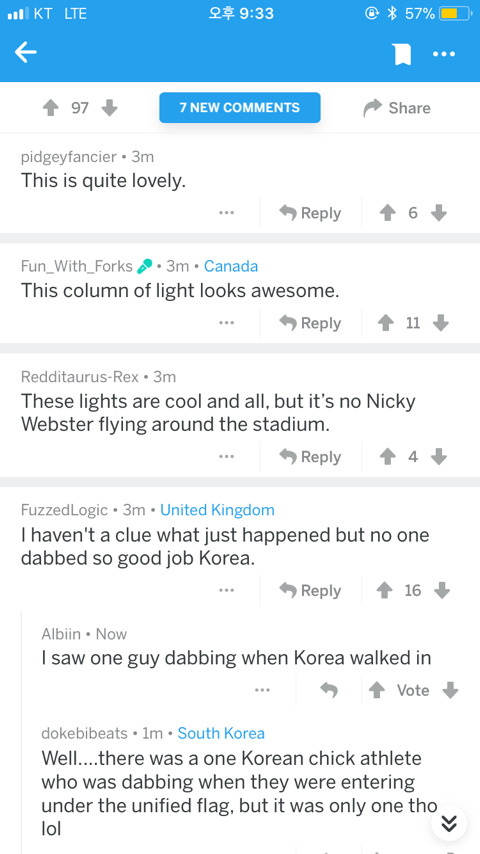This screenshot has width=480, height=854.
Task: Upvote pidgeyfancier's comment
Action: coord(386,213)
